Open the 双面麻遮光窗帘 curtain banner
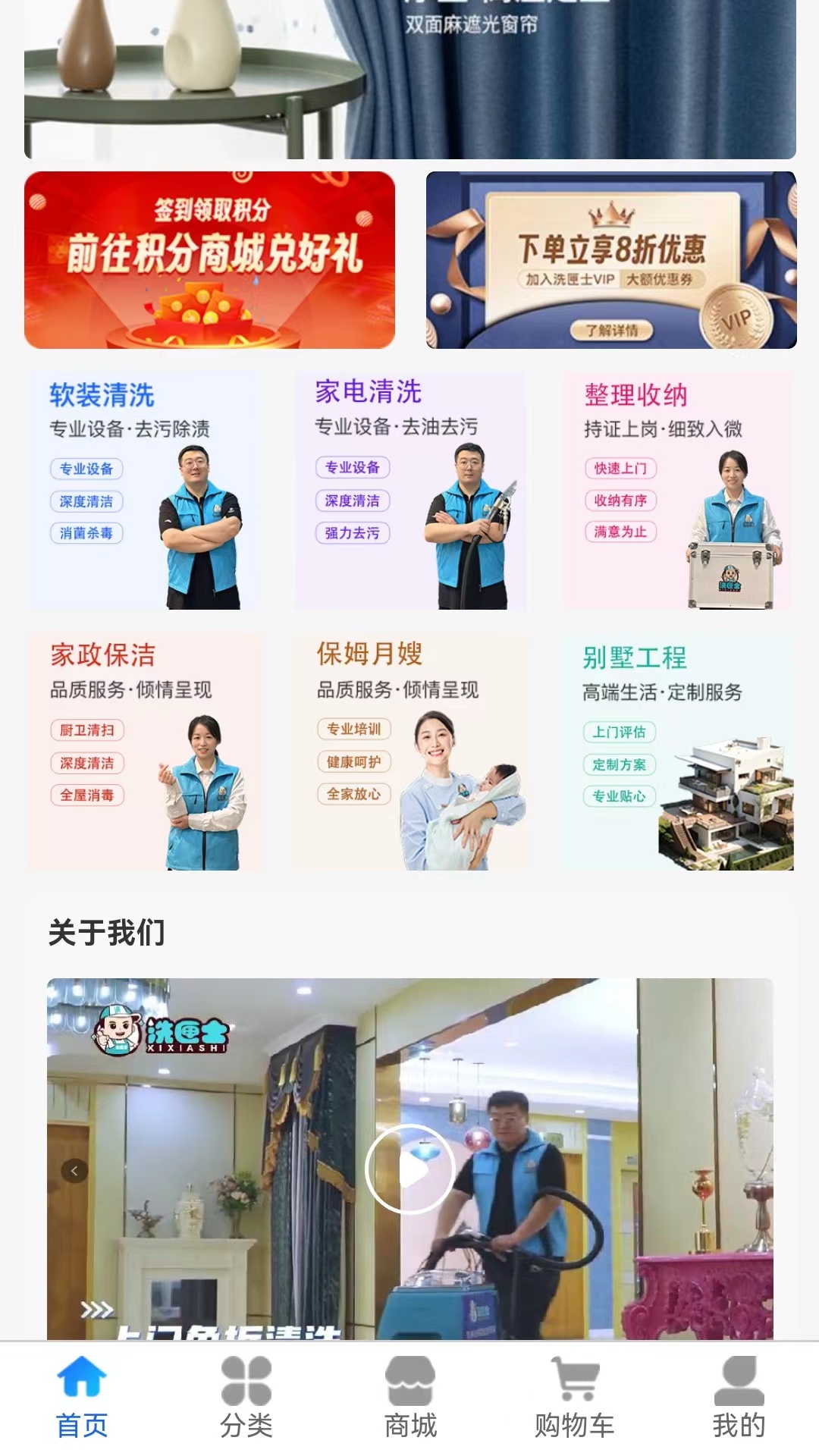The width and height of the screenshot is (819, 1456). point(410,76)
